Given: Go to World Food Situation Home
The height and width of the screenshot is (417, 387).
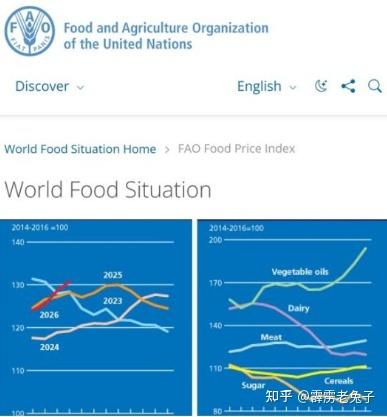Looking at the screenshot, I should 80,149.
